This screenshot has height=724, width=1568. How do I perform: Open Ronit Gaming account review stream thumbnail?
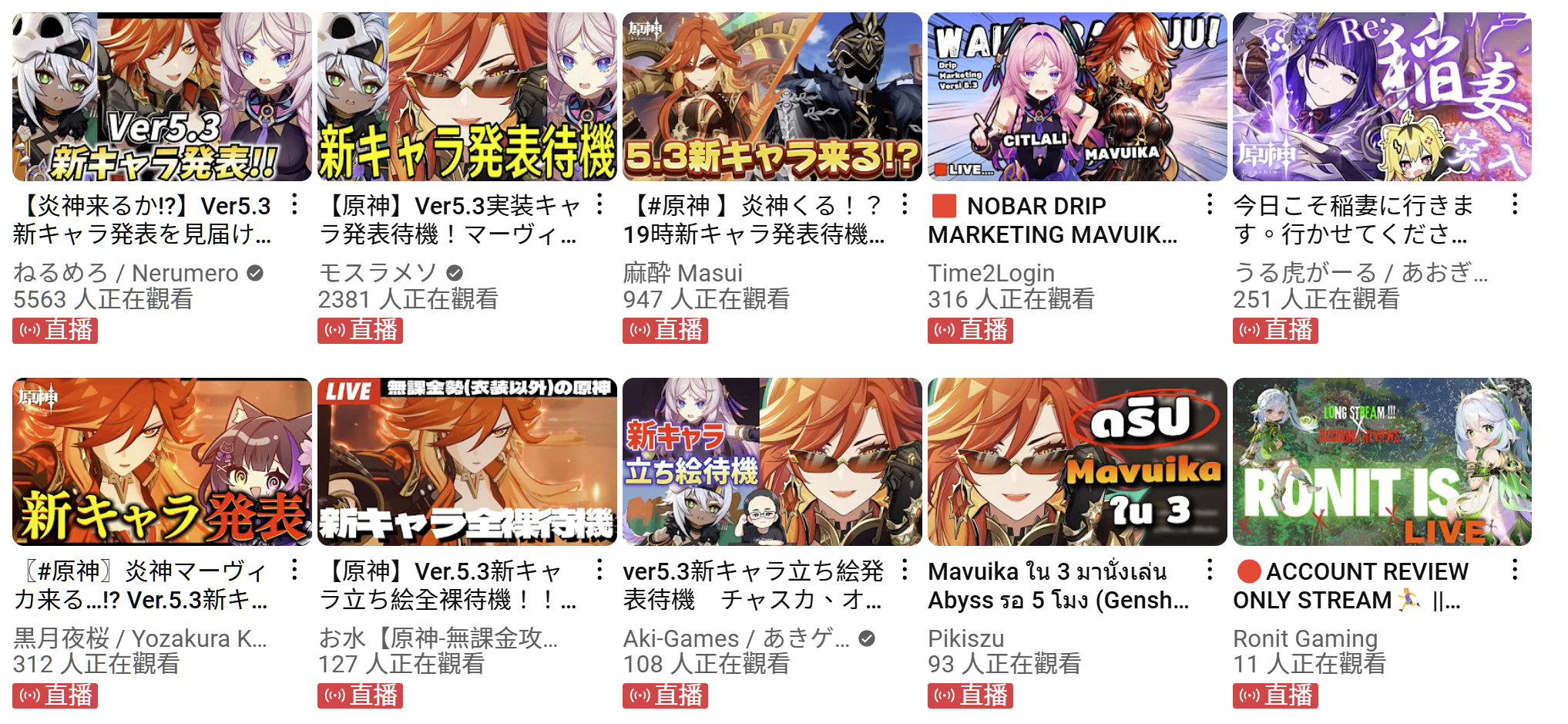(x=1382, y=462)
